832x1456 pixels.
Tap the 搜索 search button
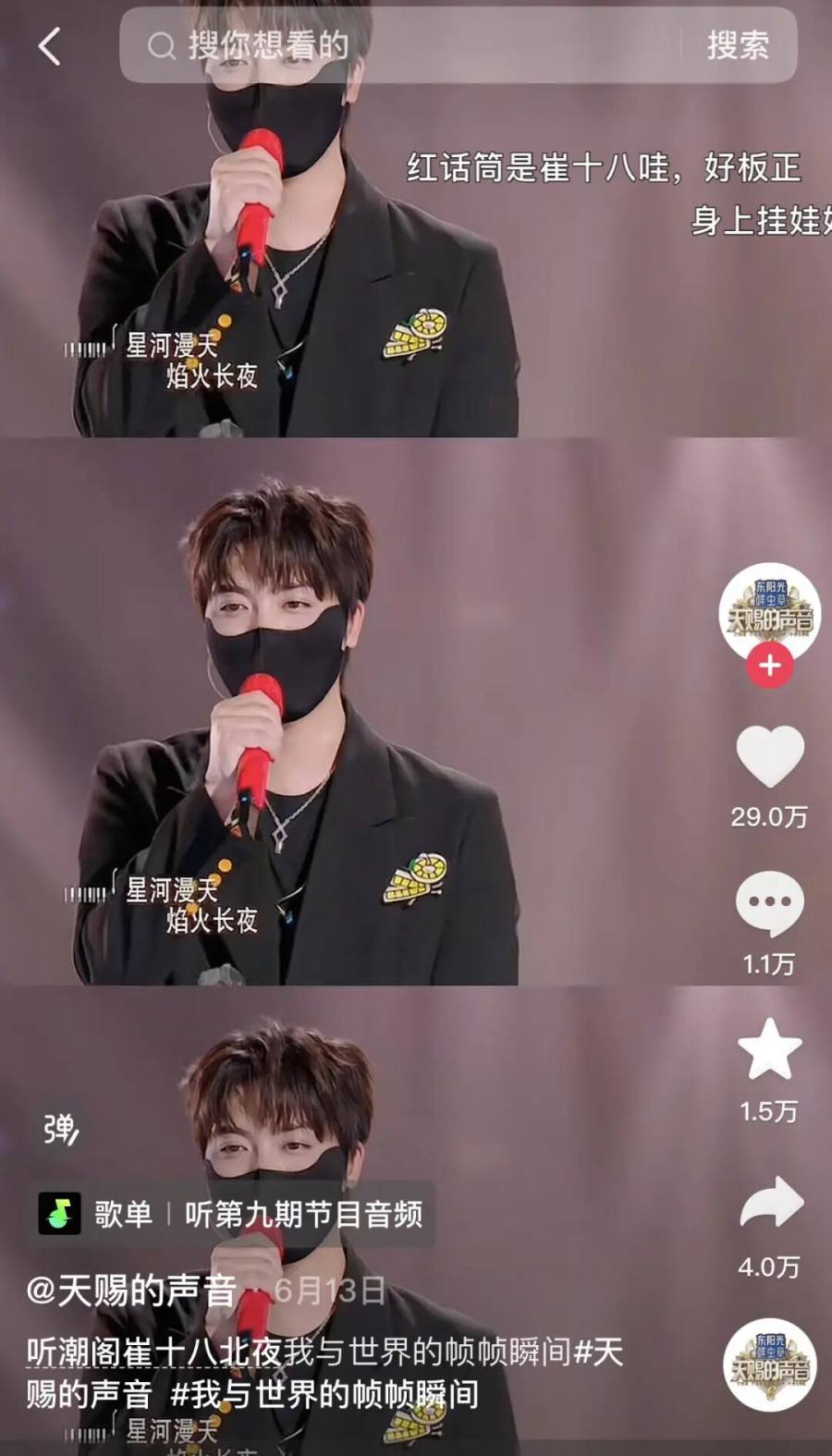[x=738, y=45]
